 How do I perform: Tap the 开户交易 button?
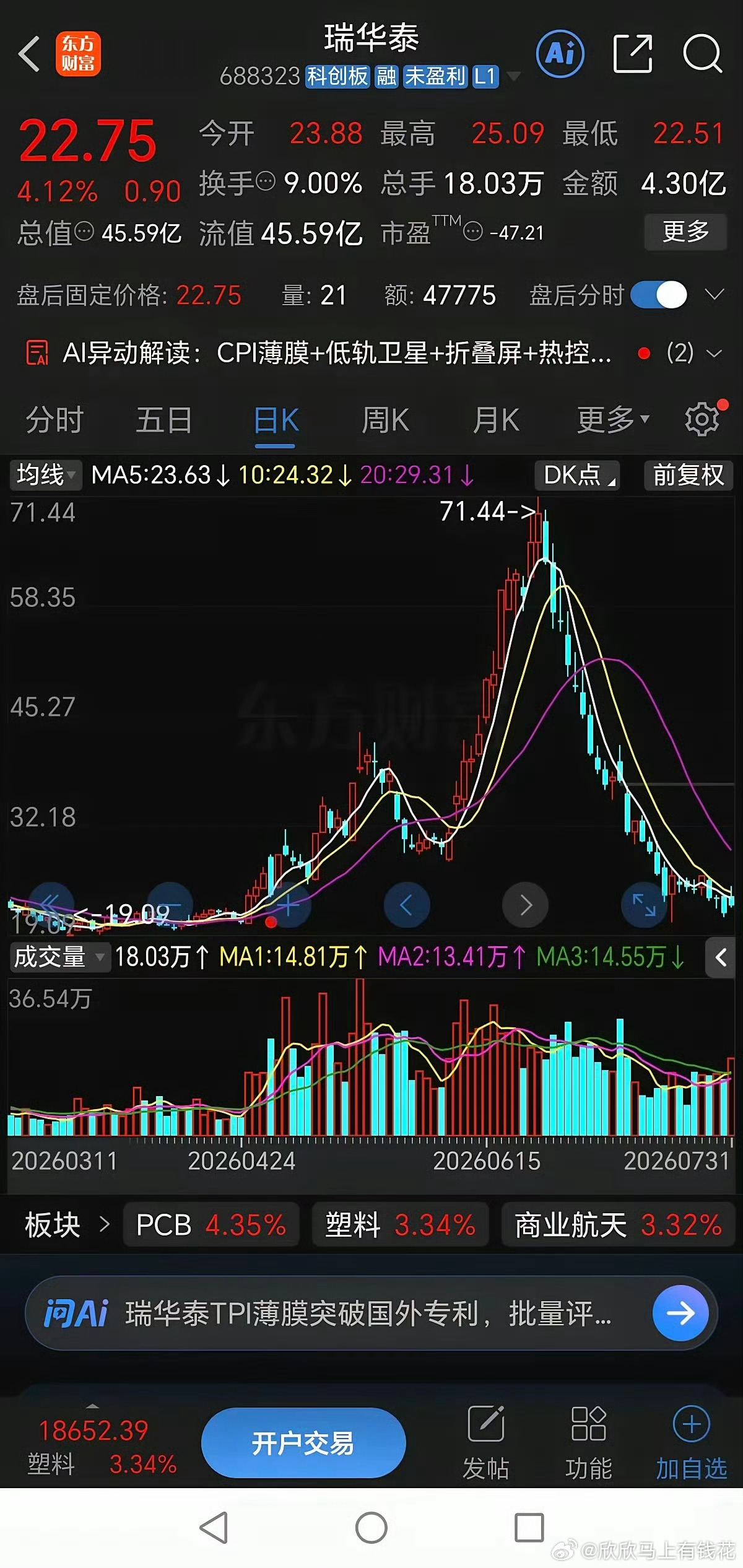tap(303, 1443)
